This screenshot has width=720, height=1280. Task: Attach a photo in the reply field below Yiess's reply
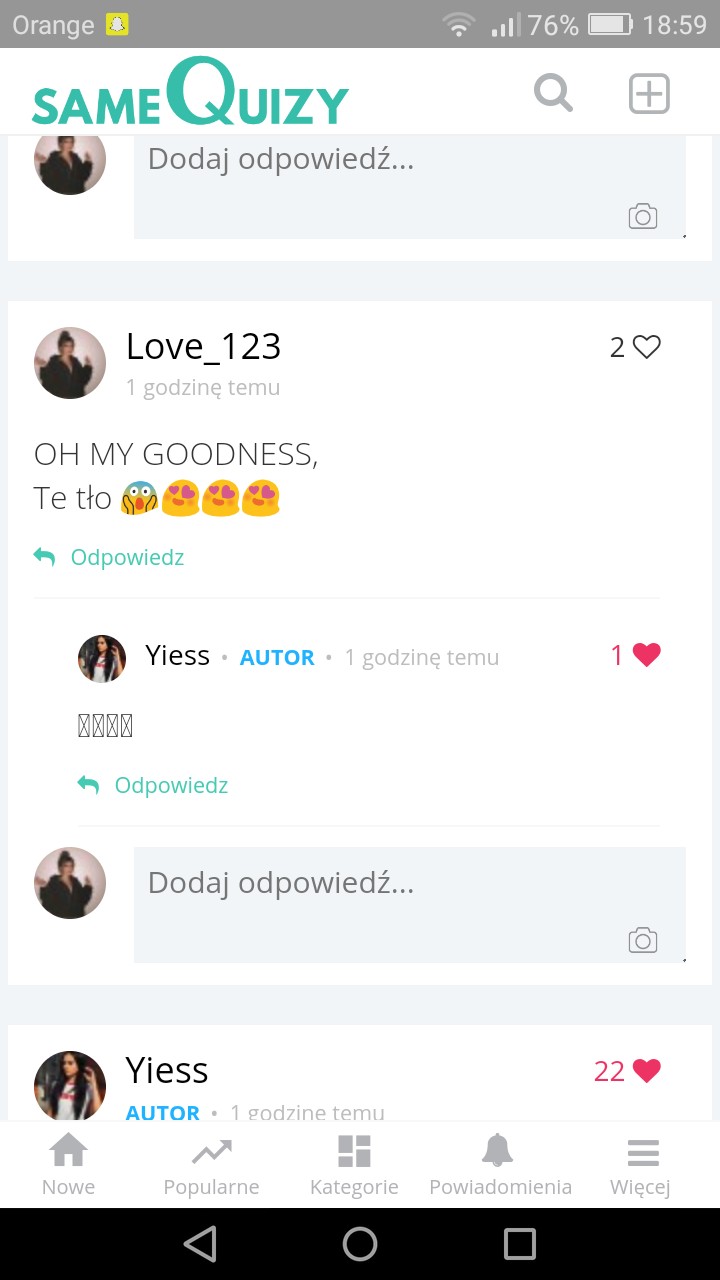(x=643, y=940)
